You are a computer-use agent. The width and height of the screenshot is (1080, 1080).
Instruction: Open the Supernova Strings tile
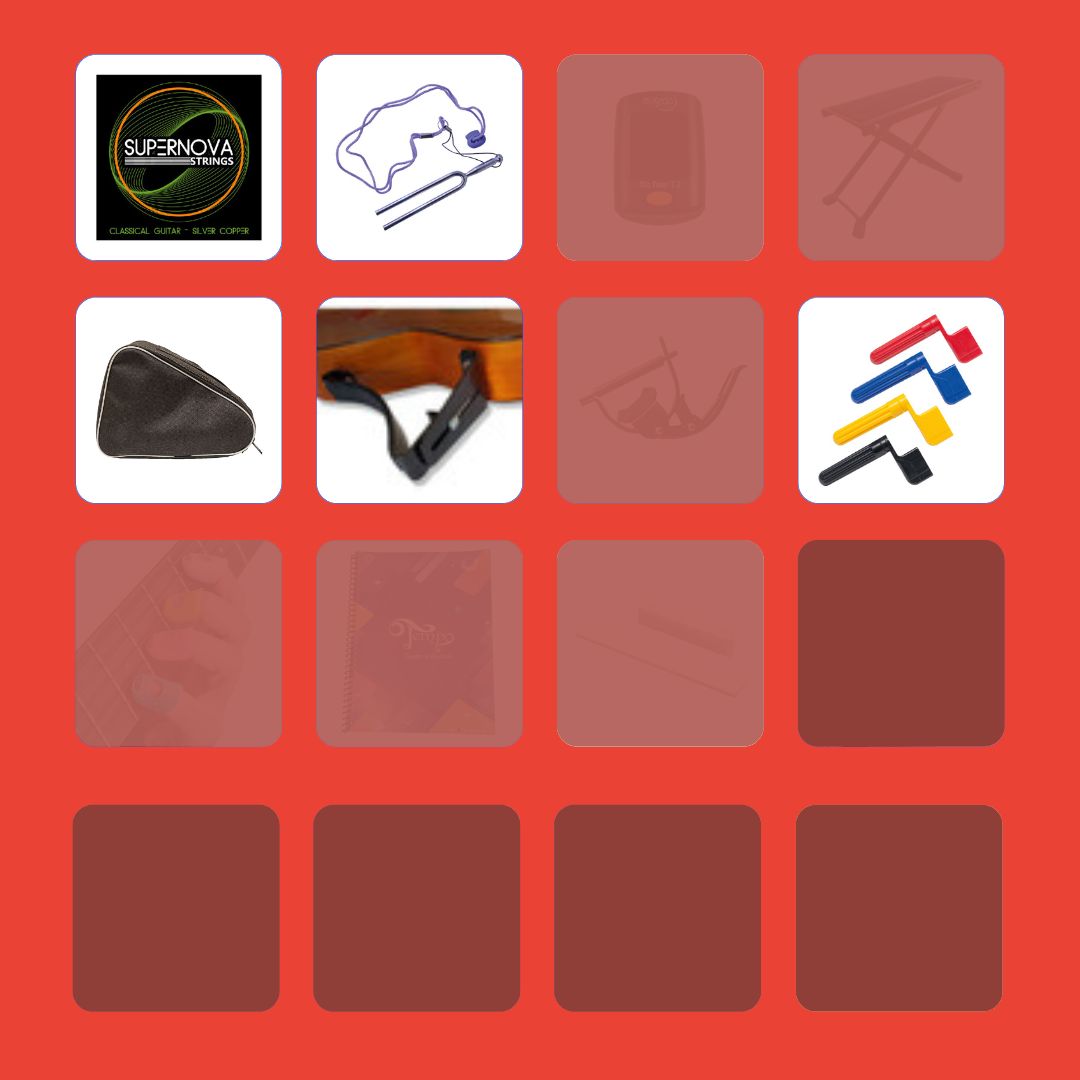click(179, 158)
